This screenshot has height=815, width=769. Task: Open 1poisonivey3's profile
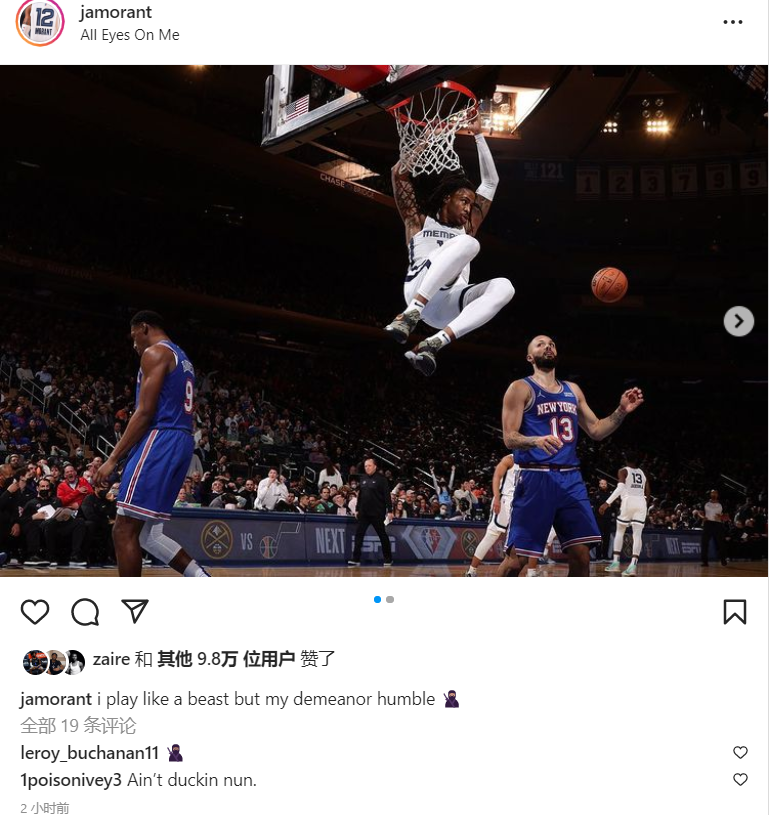coord(71,779)
